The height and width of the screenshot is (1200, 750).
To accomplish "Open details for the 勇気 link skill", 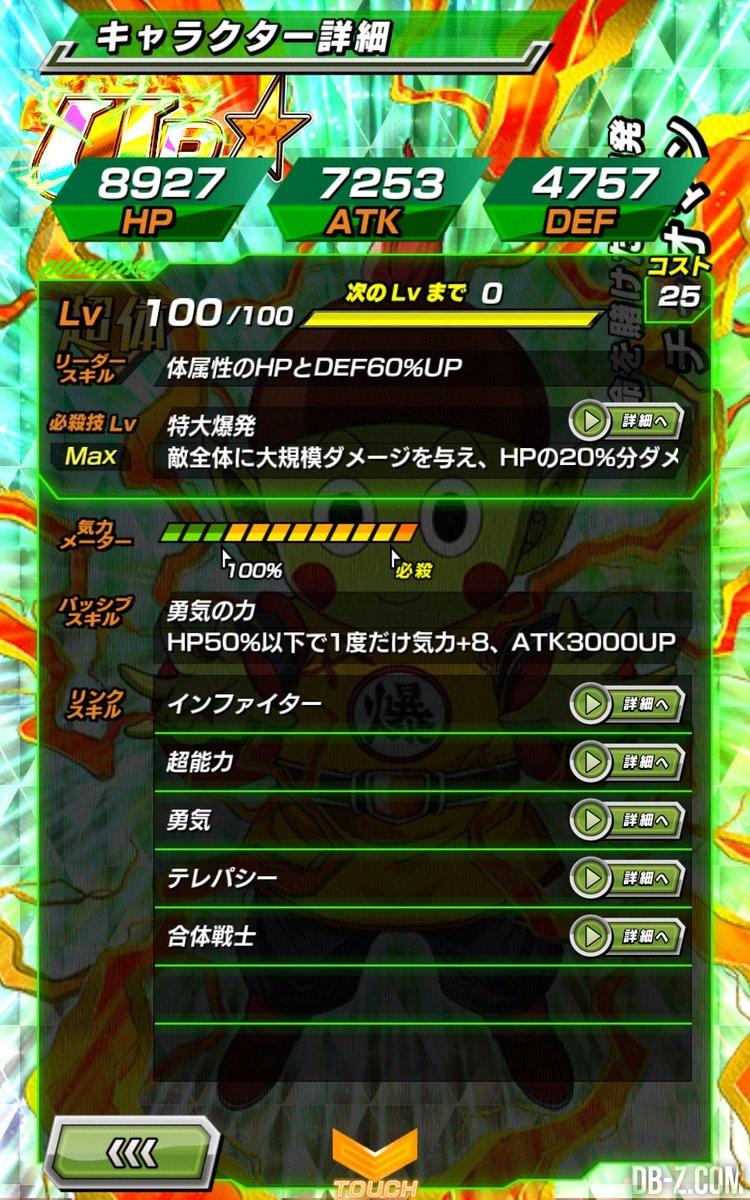I will [x=627, y=821].
